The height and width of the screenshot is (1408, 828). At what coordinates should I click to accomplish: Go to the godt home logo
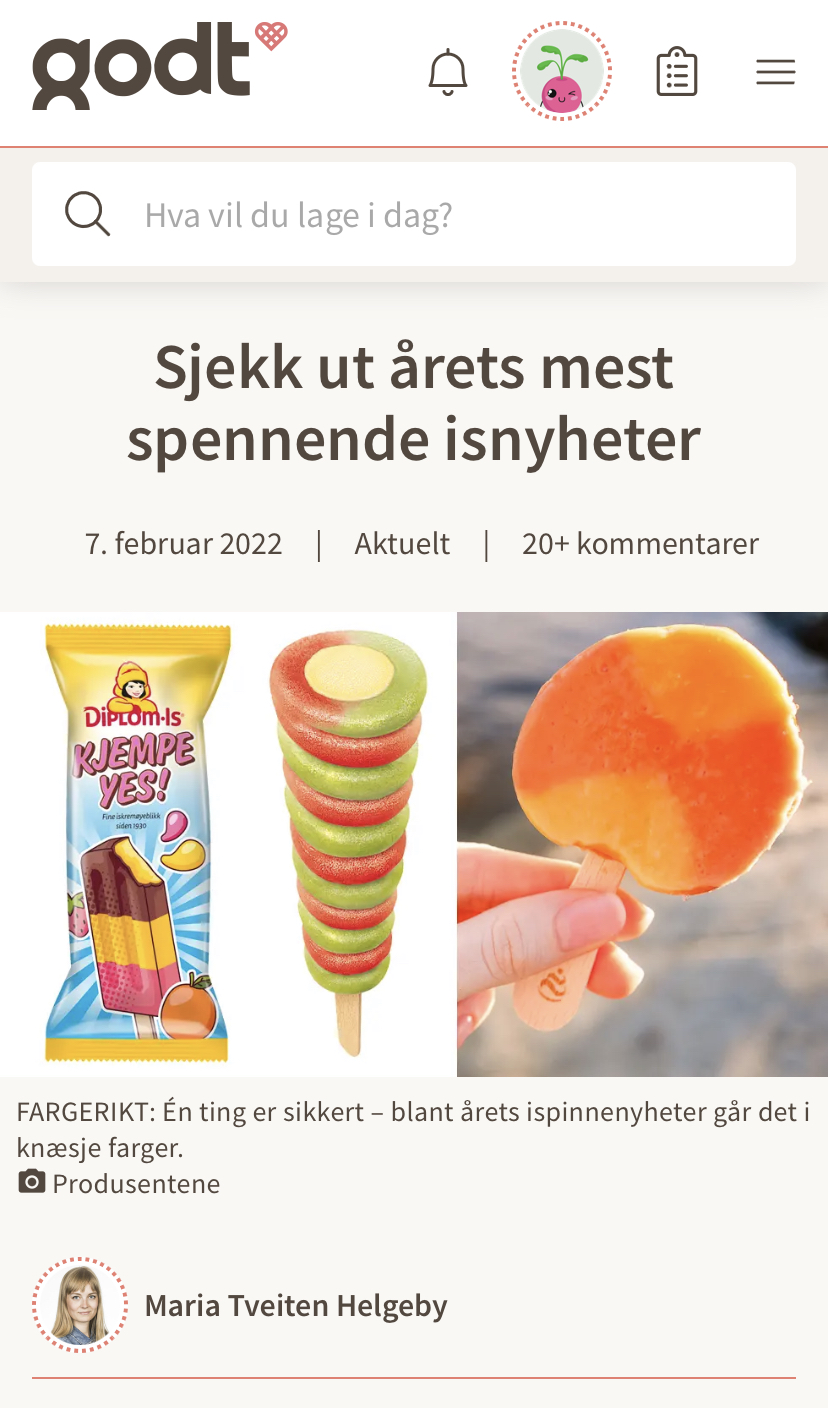[159, 66]
